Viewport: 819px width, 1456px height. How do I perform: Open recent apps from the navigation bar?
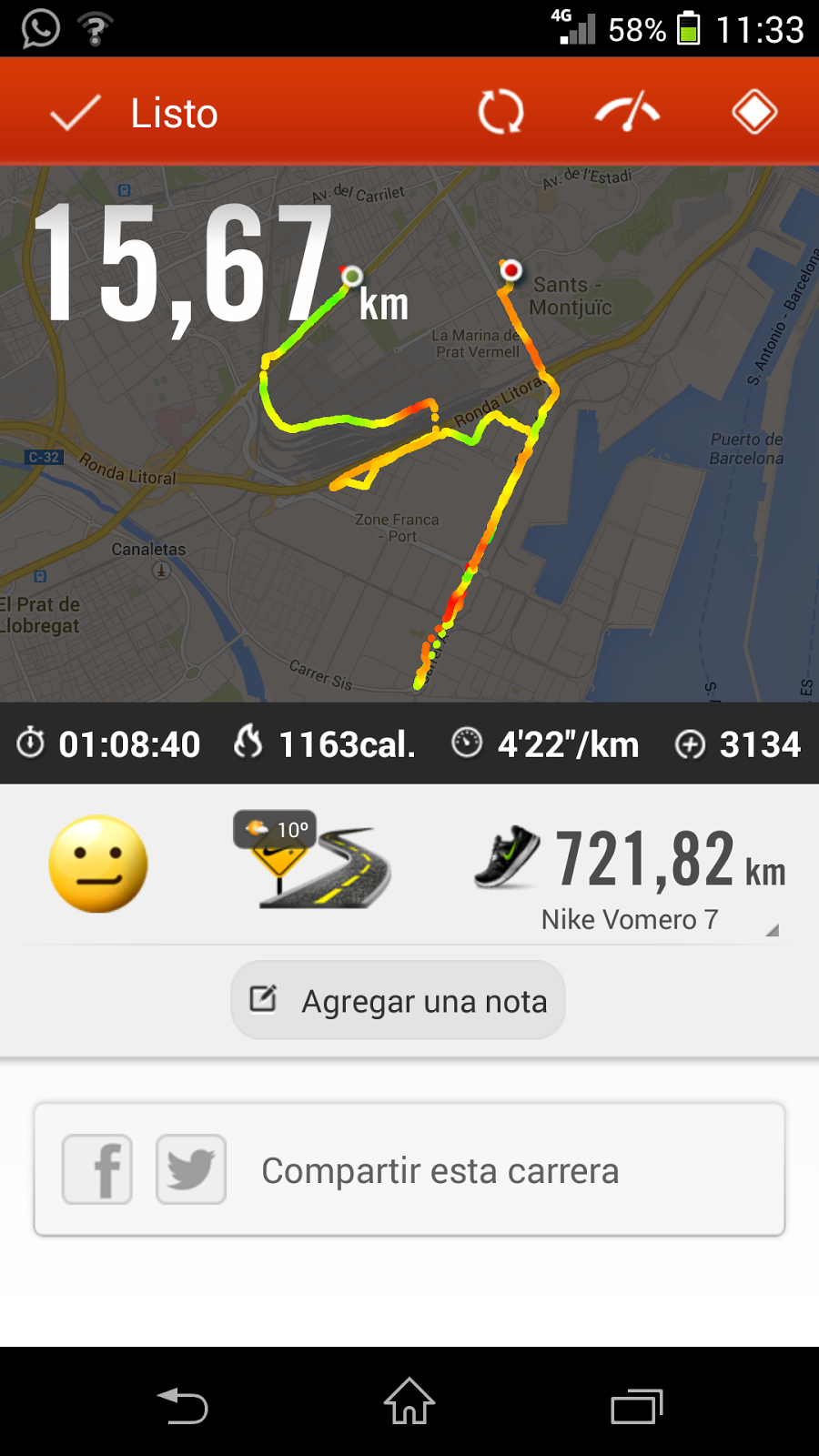coord(636,1405)
